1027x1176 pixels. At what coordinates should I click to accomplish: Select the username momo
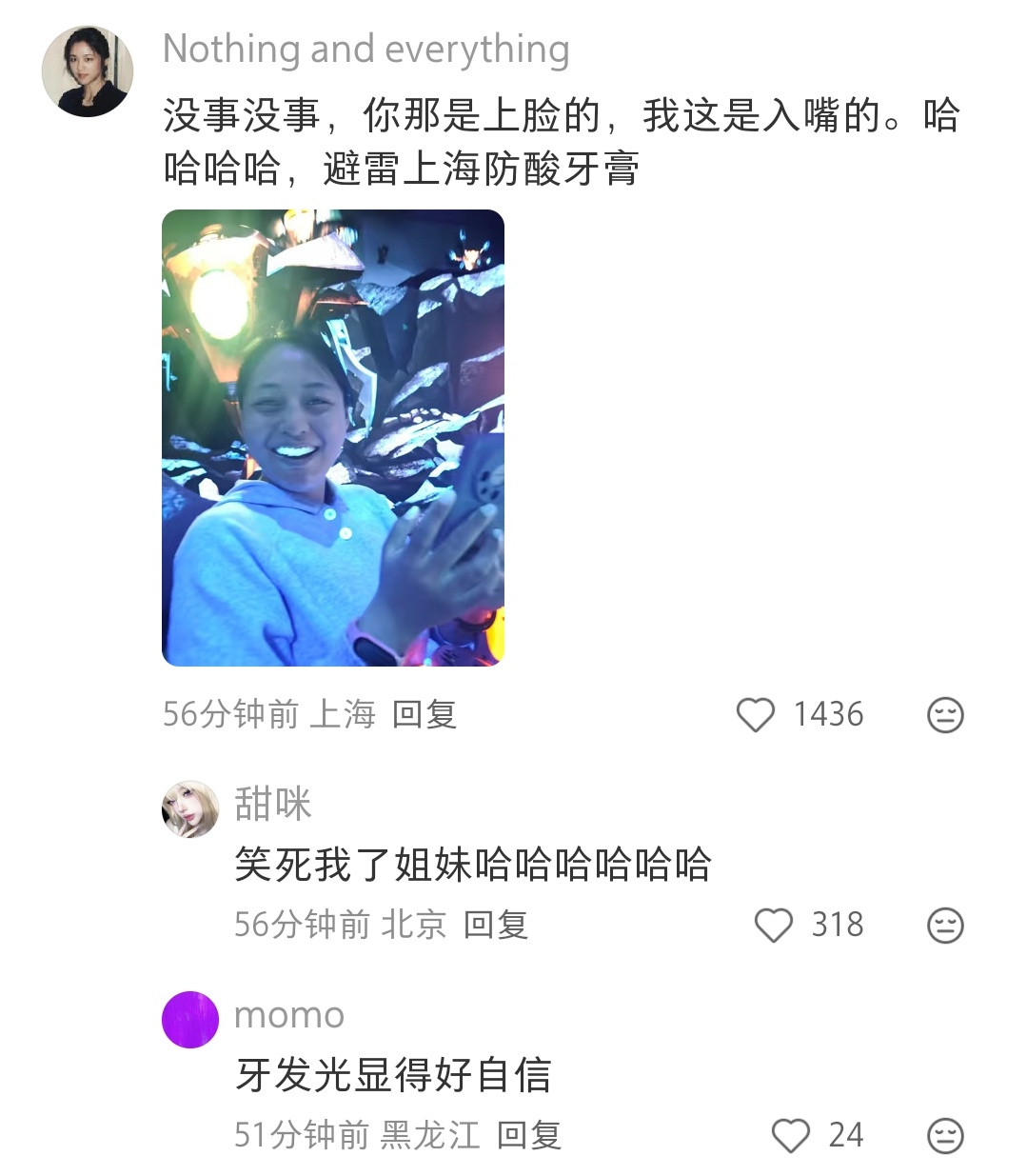(x=288, y=1015)
